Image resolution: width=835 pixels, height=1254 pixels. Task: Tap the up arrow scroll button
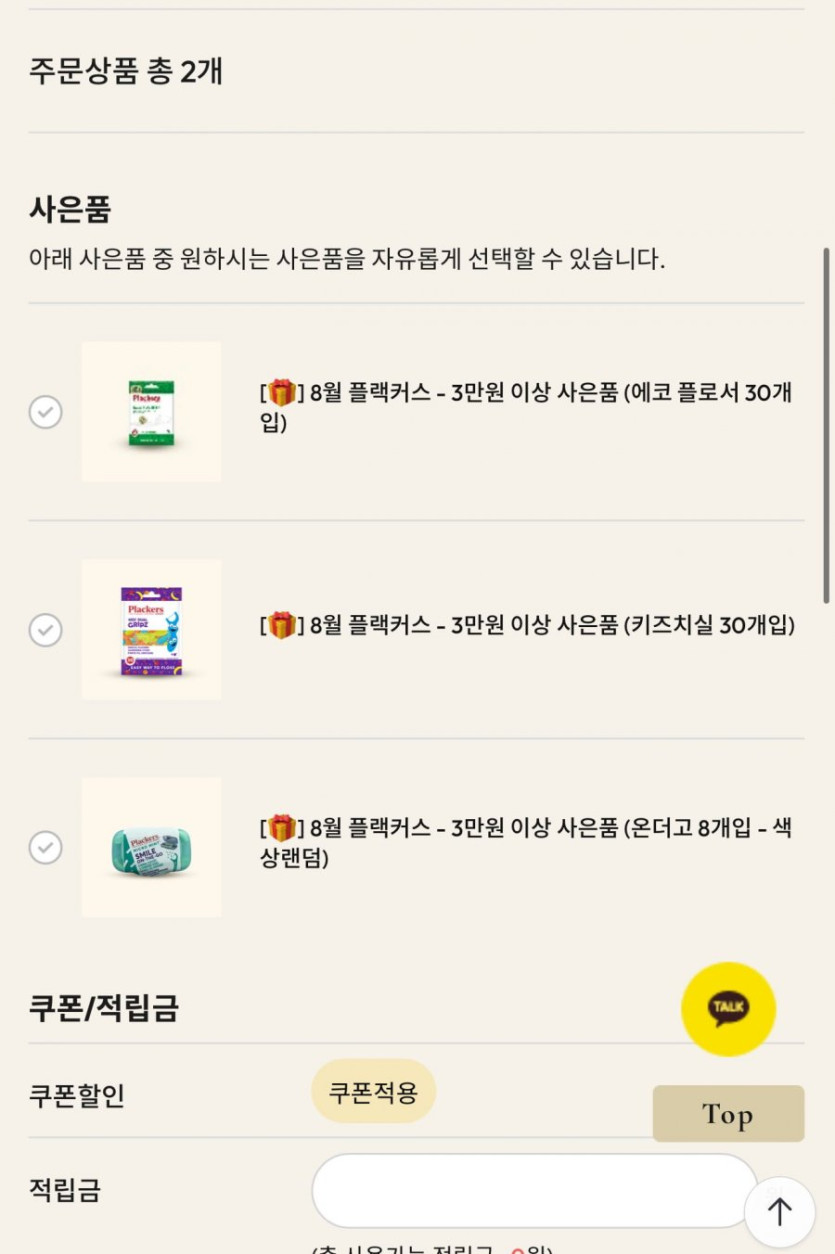779,1212
